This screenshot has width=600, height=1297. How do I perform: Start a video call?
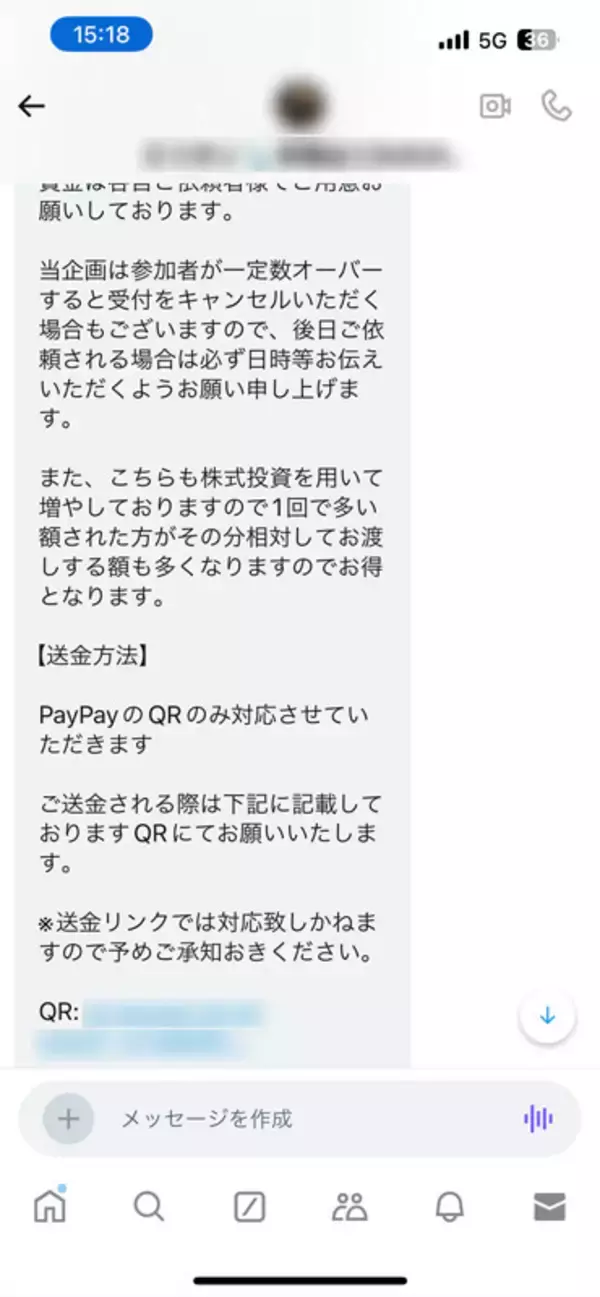495,106
